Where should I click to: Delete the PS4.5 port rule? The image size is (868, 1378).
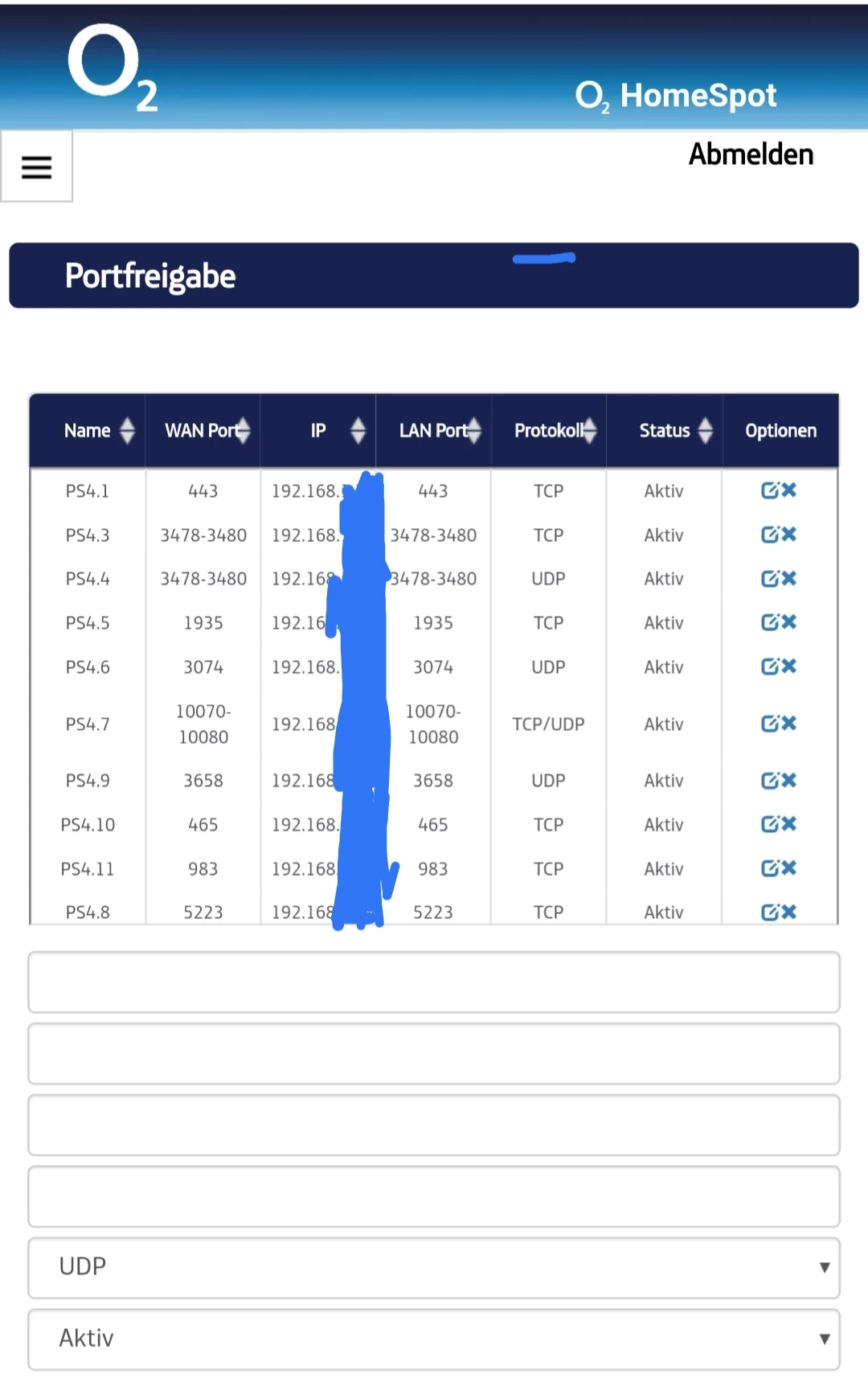click(x=789, y=622)
